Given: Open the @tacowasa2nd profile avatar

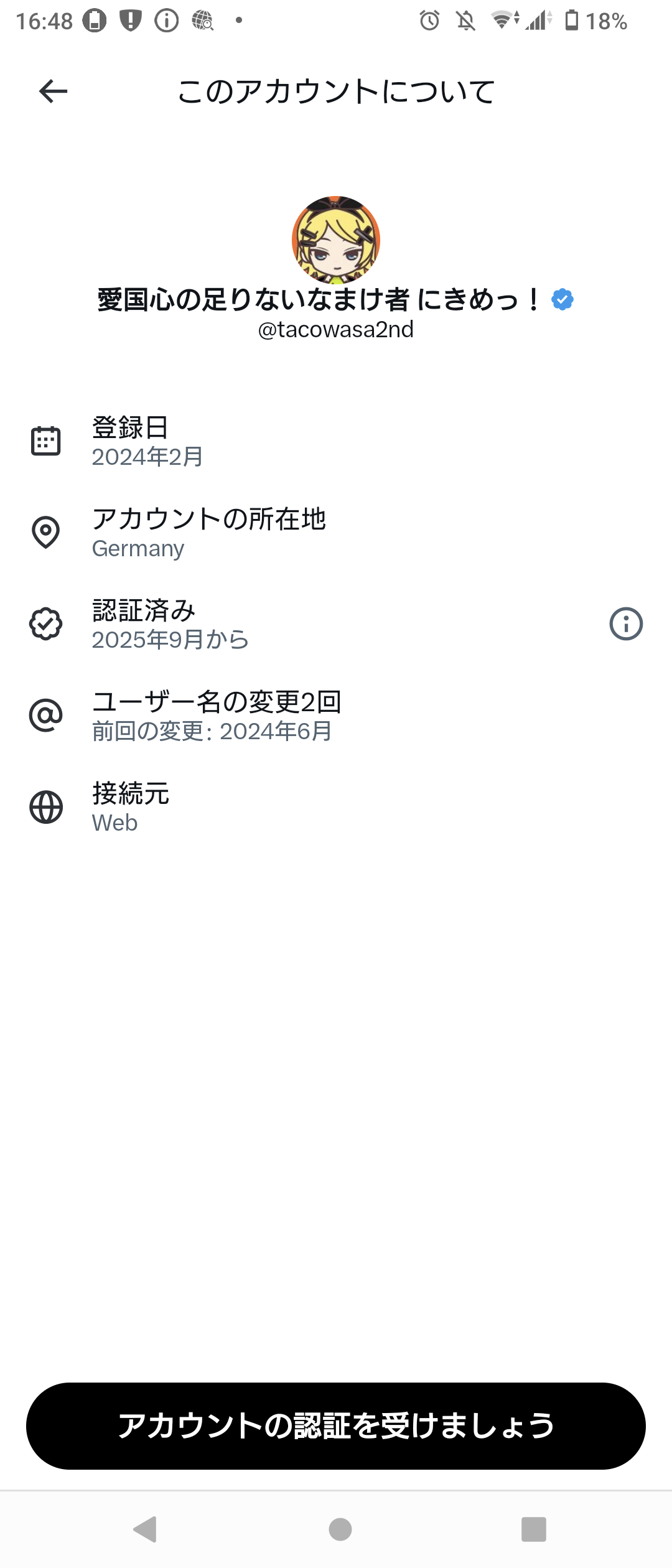Looking at the screenshot, I should click(x=336, y=240).
